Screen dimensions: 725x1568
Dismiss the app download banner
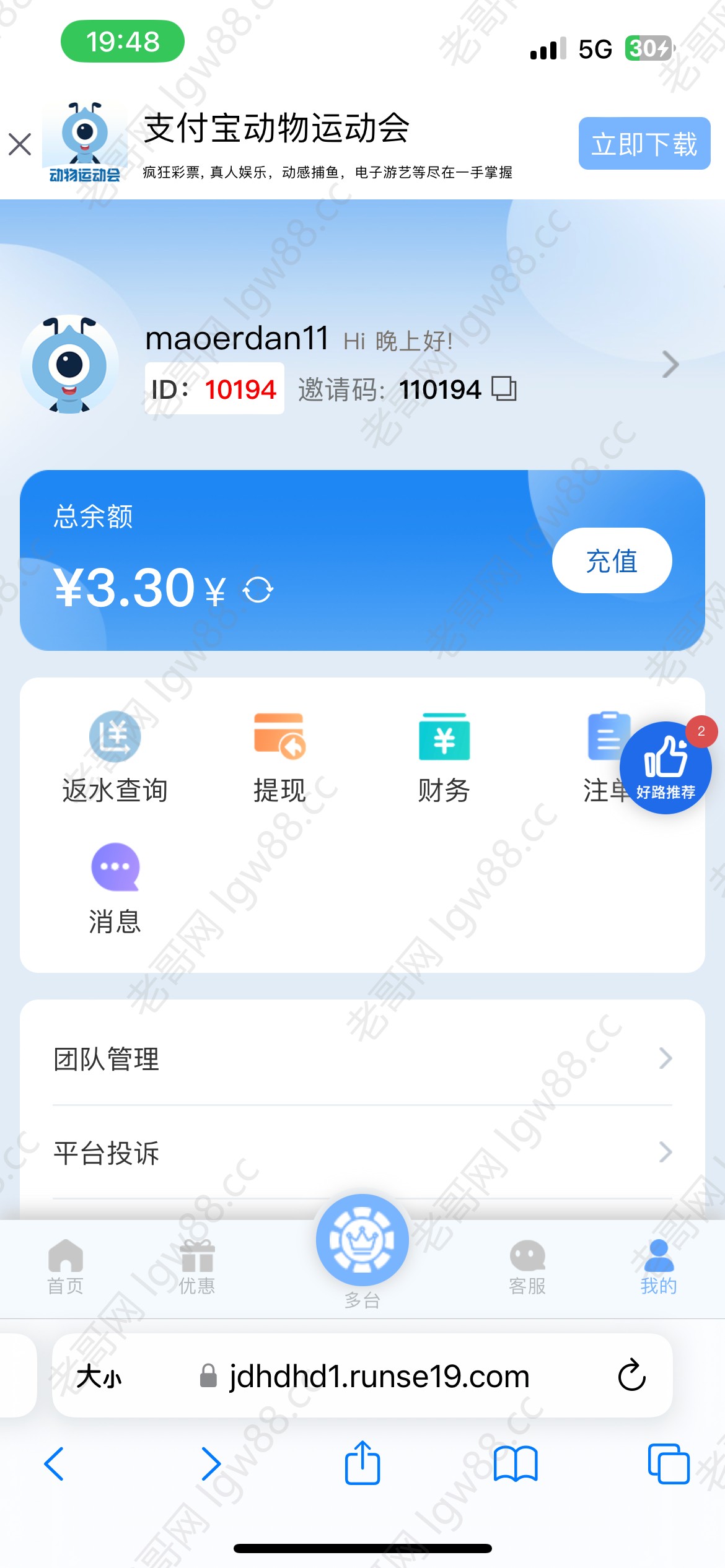[20, 144]
